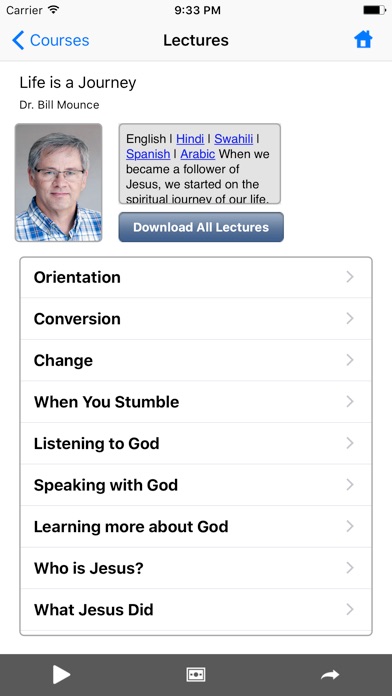The width and height of the screenshot is (392, 696).
Task: Select the Swahili language link
Action: click(234, 139)
